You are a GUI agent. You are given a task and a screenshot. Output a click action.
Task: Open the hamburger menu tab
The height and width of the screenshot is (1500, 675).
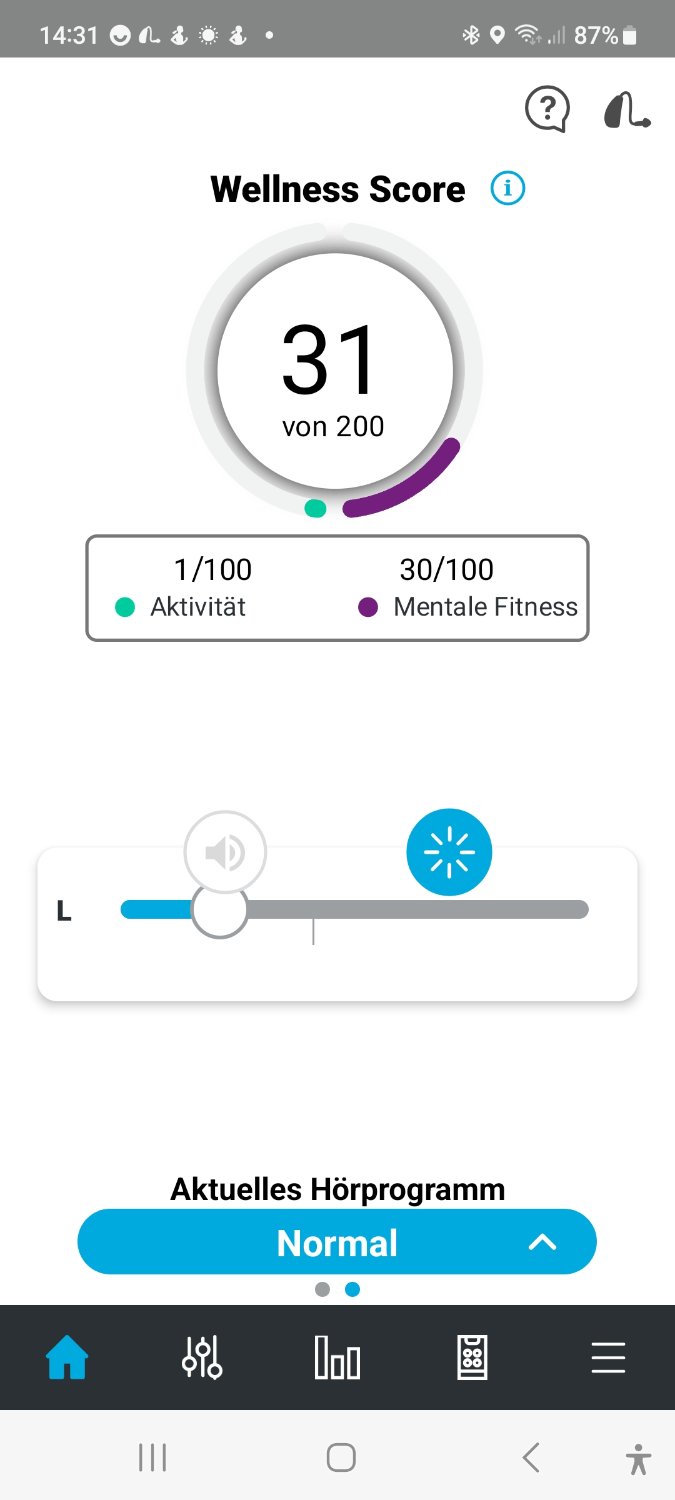(607, 1359)
